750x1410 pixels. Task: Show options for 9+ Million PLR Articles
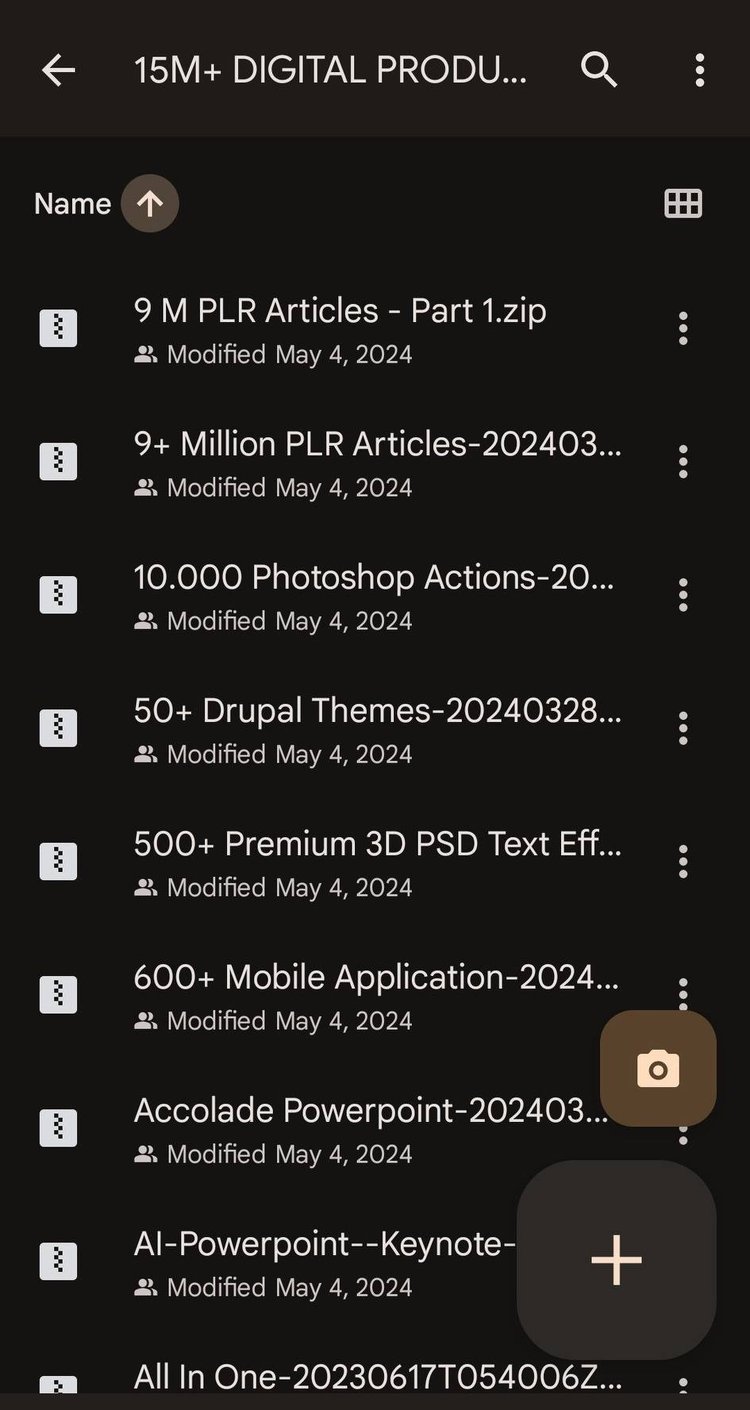(x=683, y=461)
